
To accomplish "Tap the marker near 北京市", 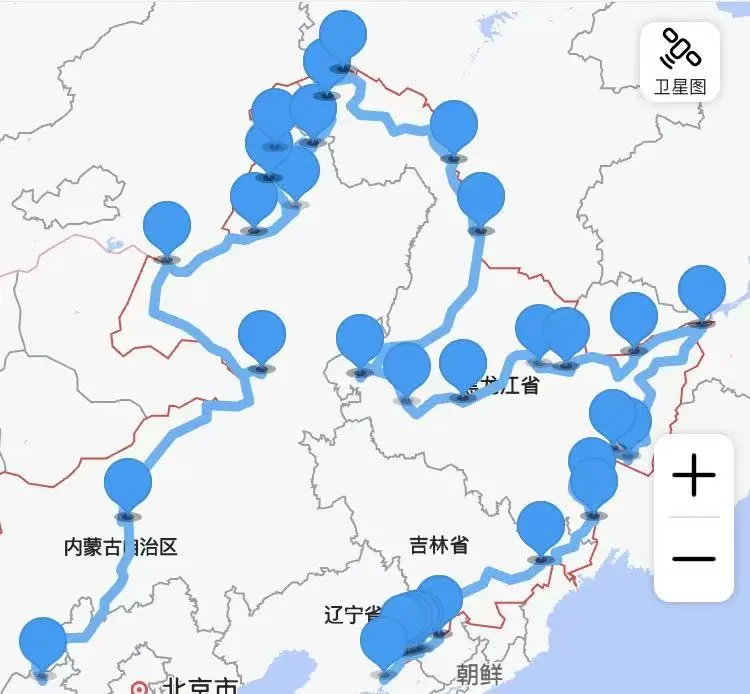I will coord(42,641).
